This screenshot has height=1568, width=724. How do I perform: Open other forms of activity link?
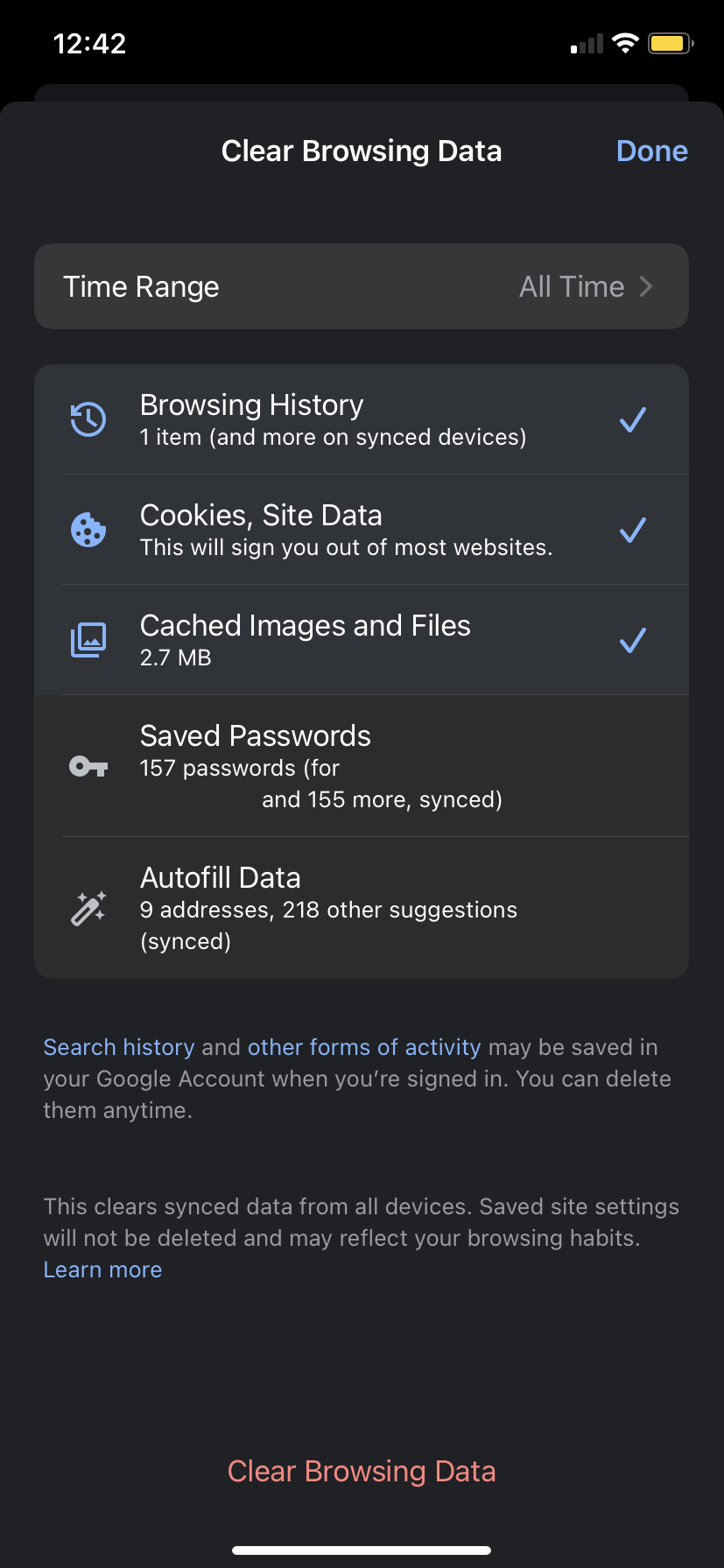(x=364, y=1047)
